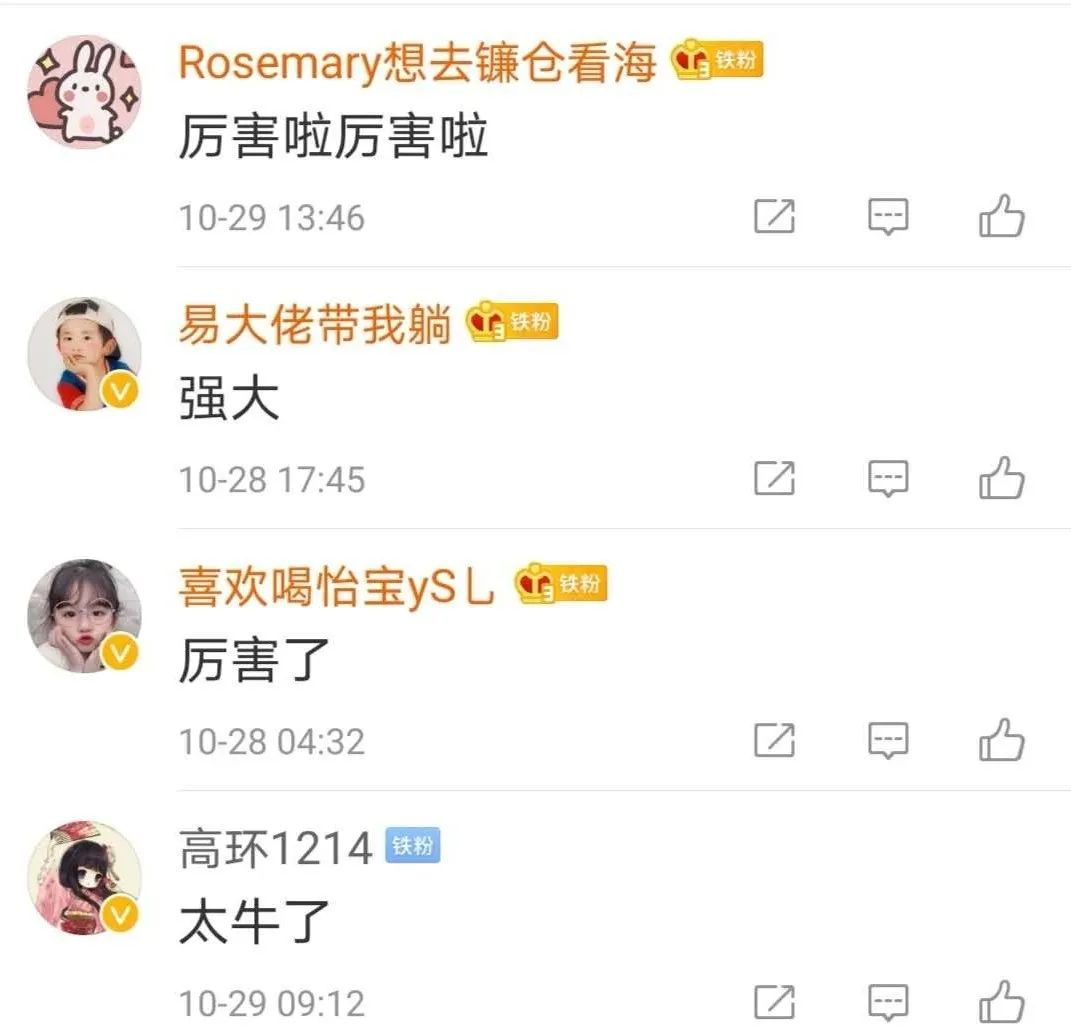Reply to Rosemary想去镰仓看海's comment

click(x=888, y=216)
